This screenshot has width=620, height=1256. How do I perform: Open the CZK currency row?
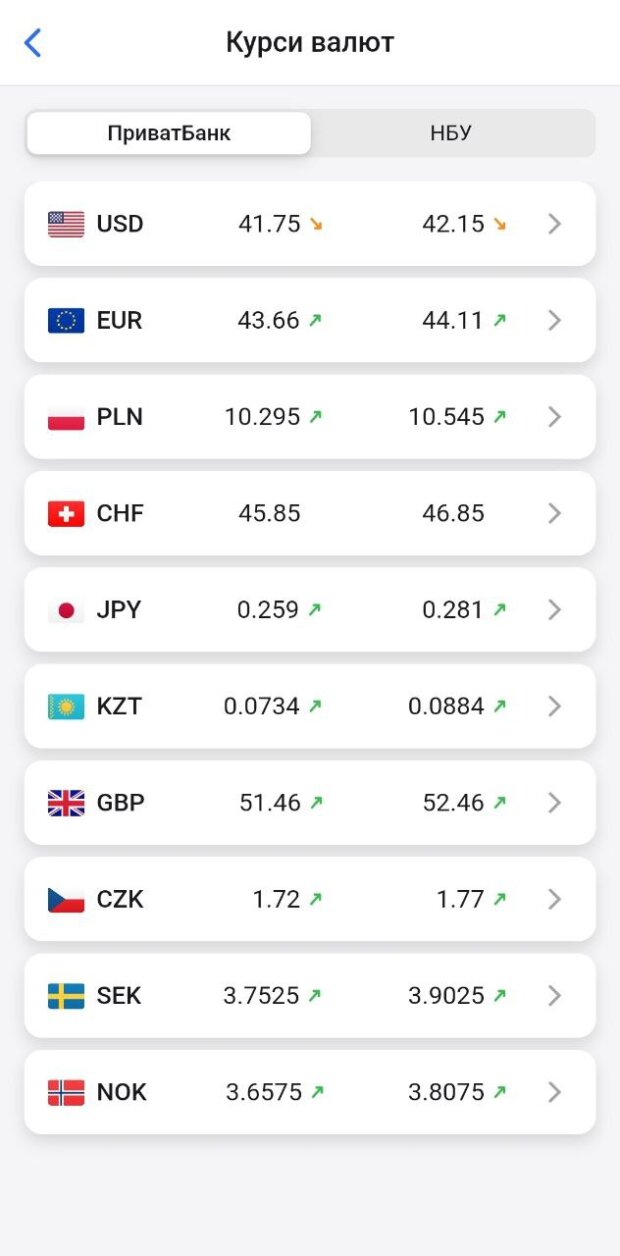click(310, 899)
